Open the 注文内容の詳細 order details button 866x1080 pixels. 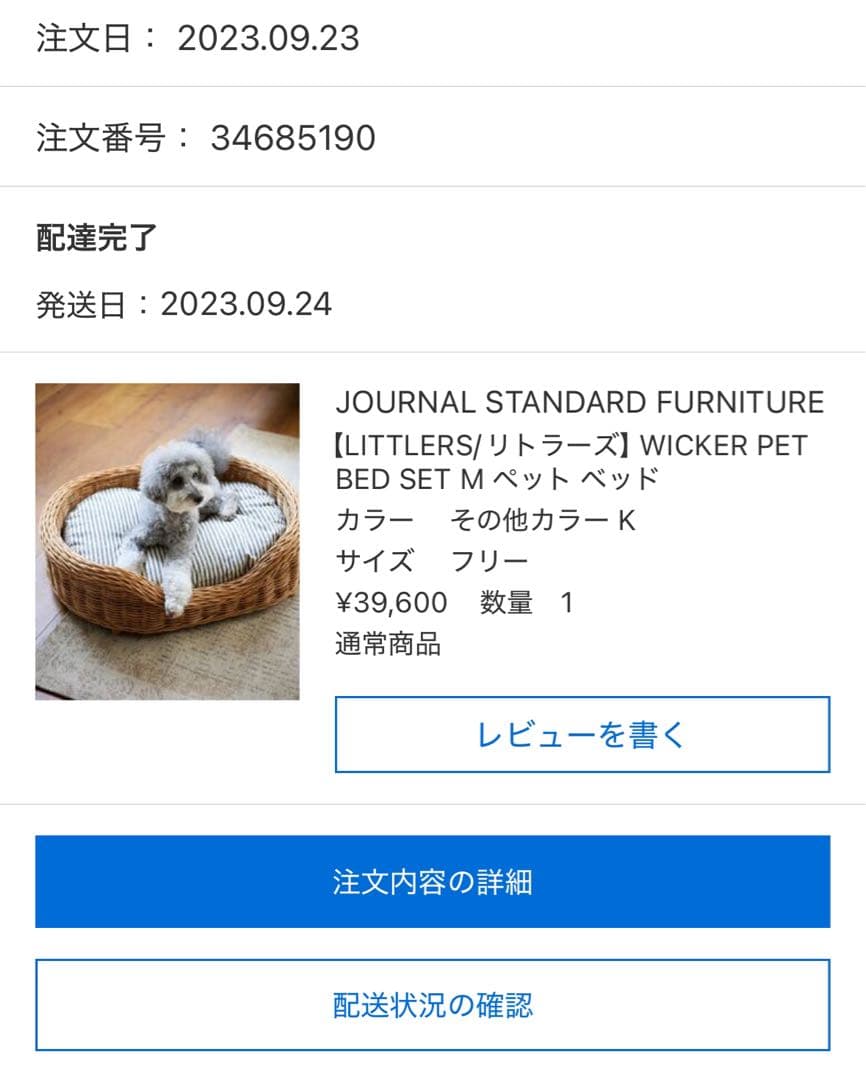pyautogui.click(x=433, y=881)
